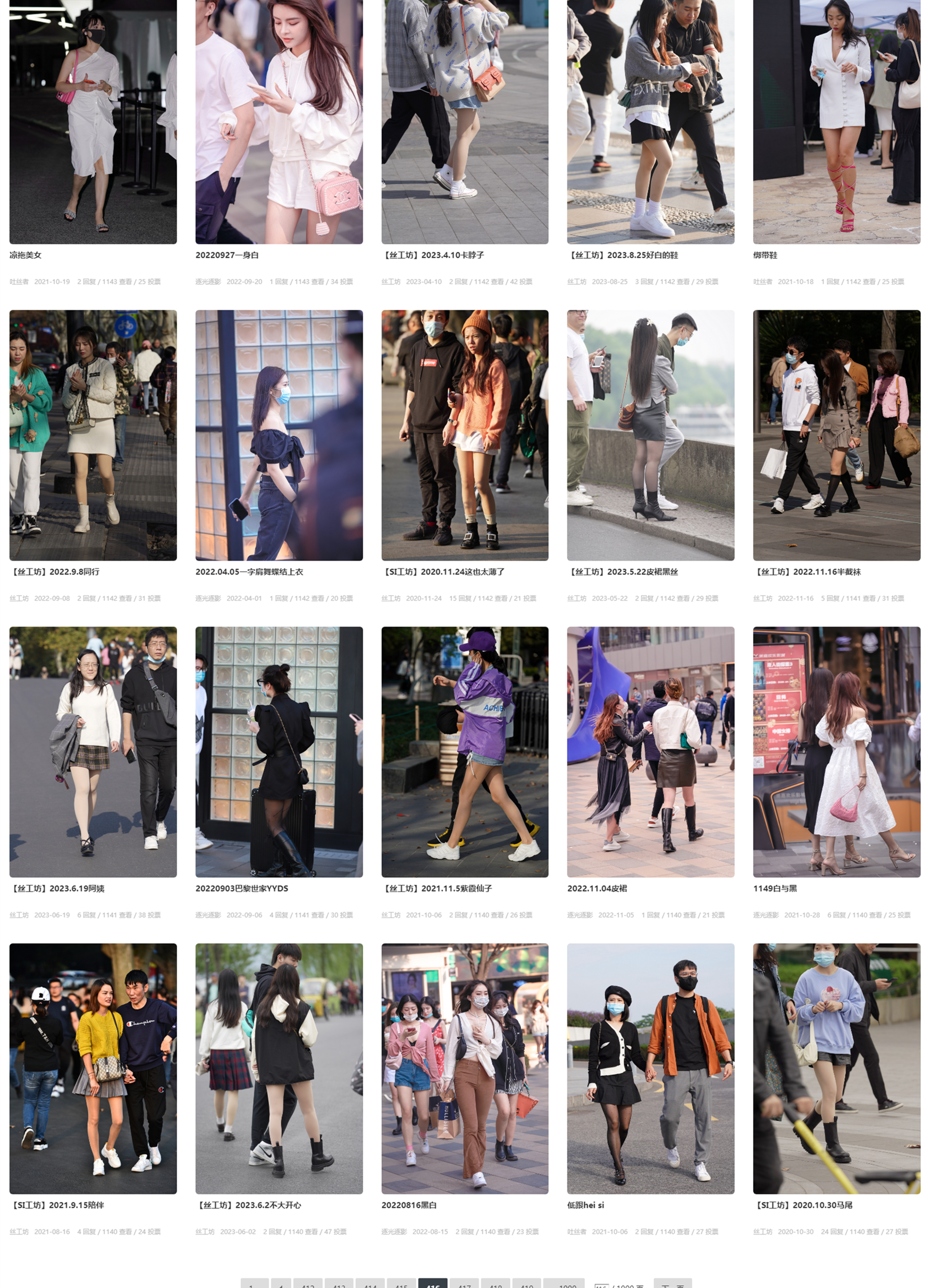Screen dimensions: 933x1288
Task: Open post 2022.11.16半截袜
Action: pos(807,572)
